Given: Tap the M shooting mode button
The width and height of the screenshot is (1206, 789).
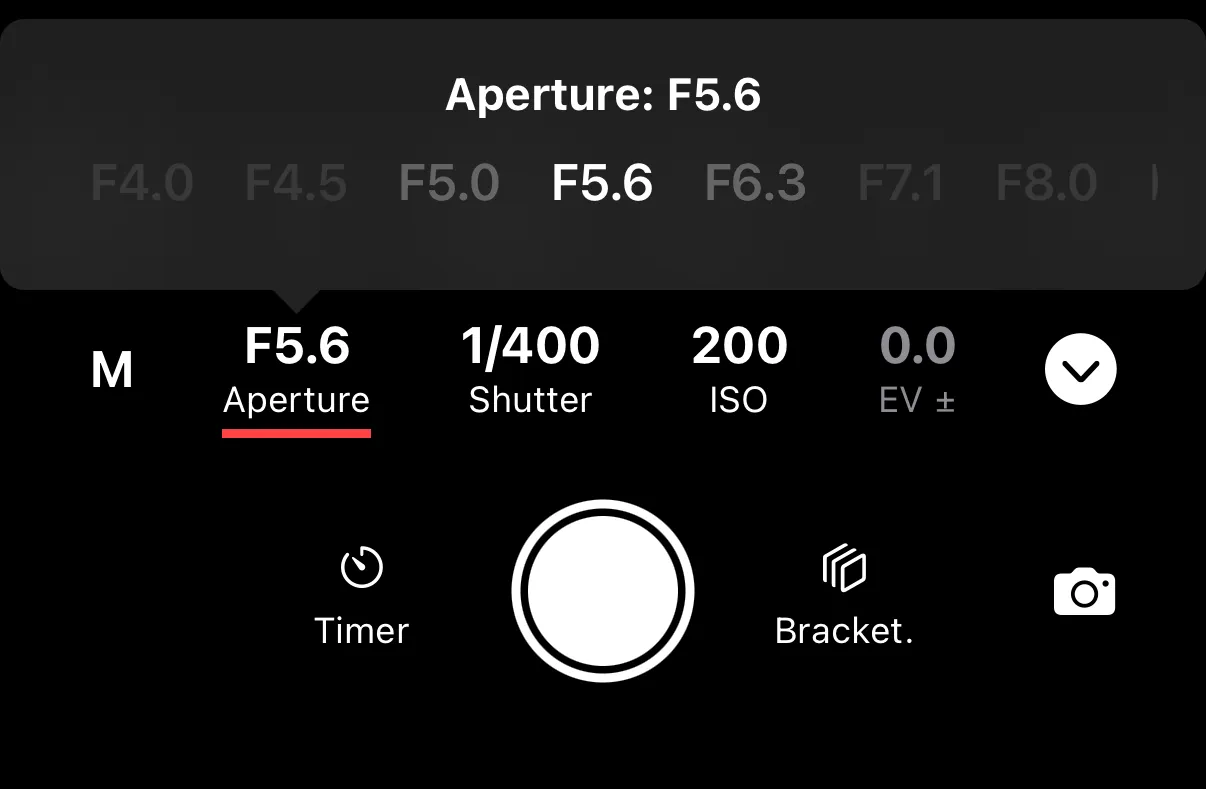Looking at the screenshot, I should [x=112, y=371].
